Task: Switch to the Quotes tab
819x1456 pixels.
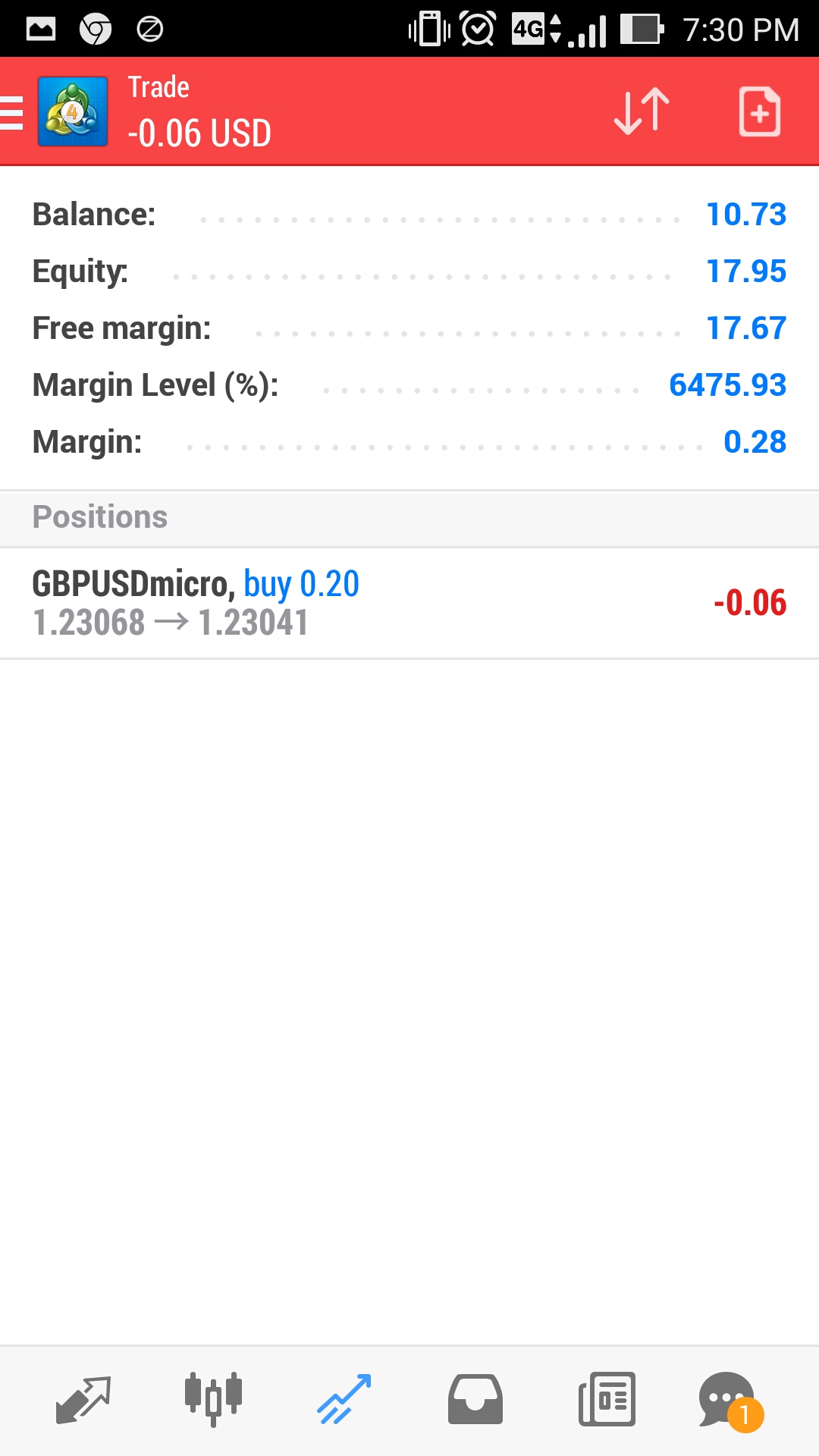Action: 83,1400
